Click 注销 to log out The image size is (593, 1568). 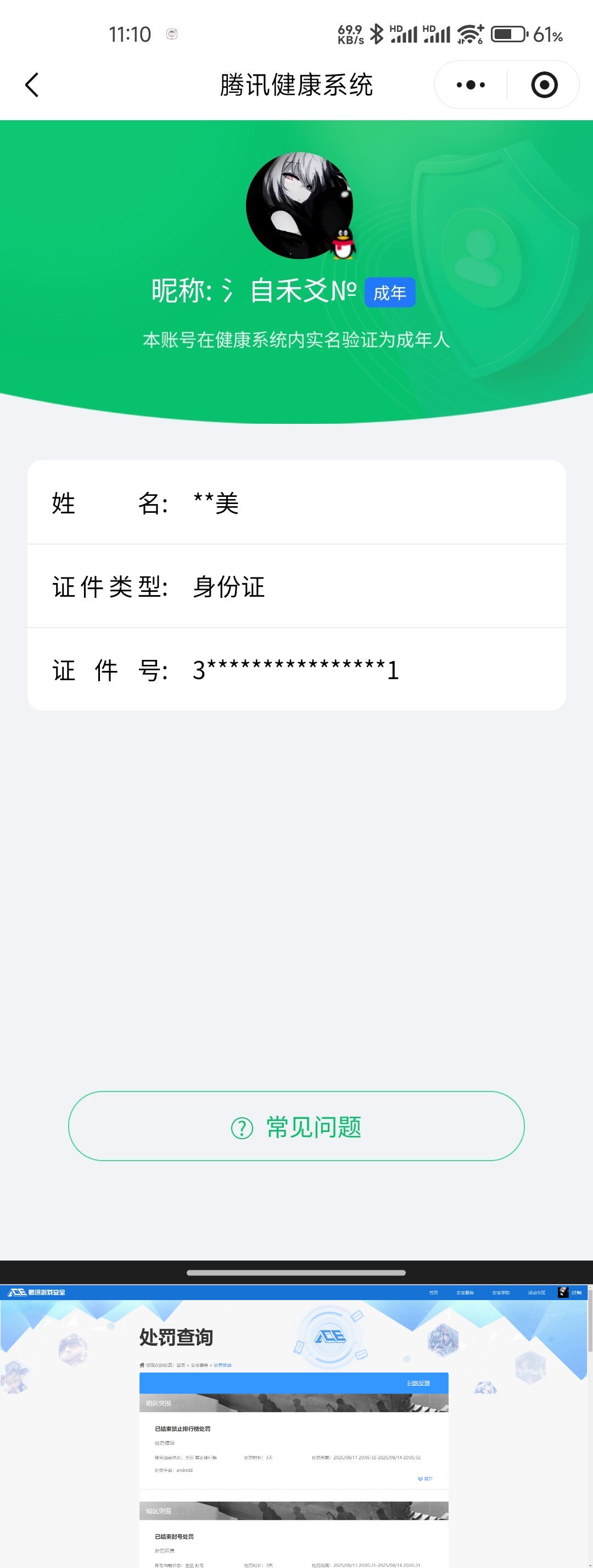click(x=578, y=1293)
